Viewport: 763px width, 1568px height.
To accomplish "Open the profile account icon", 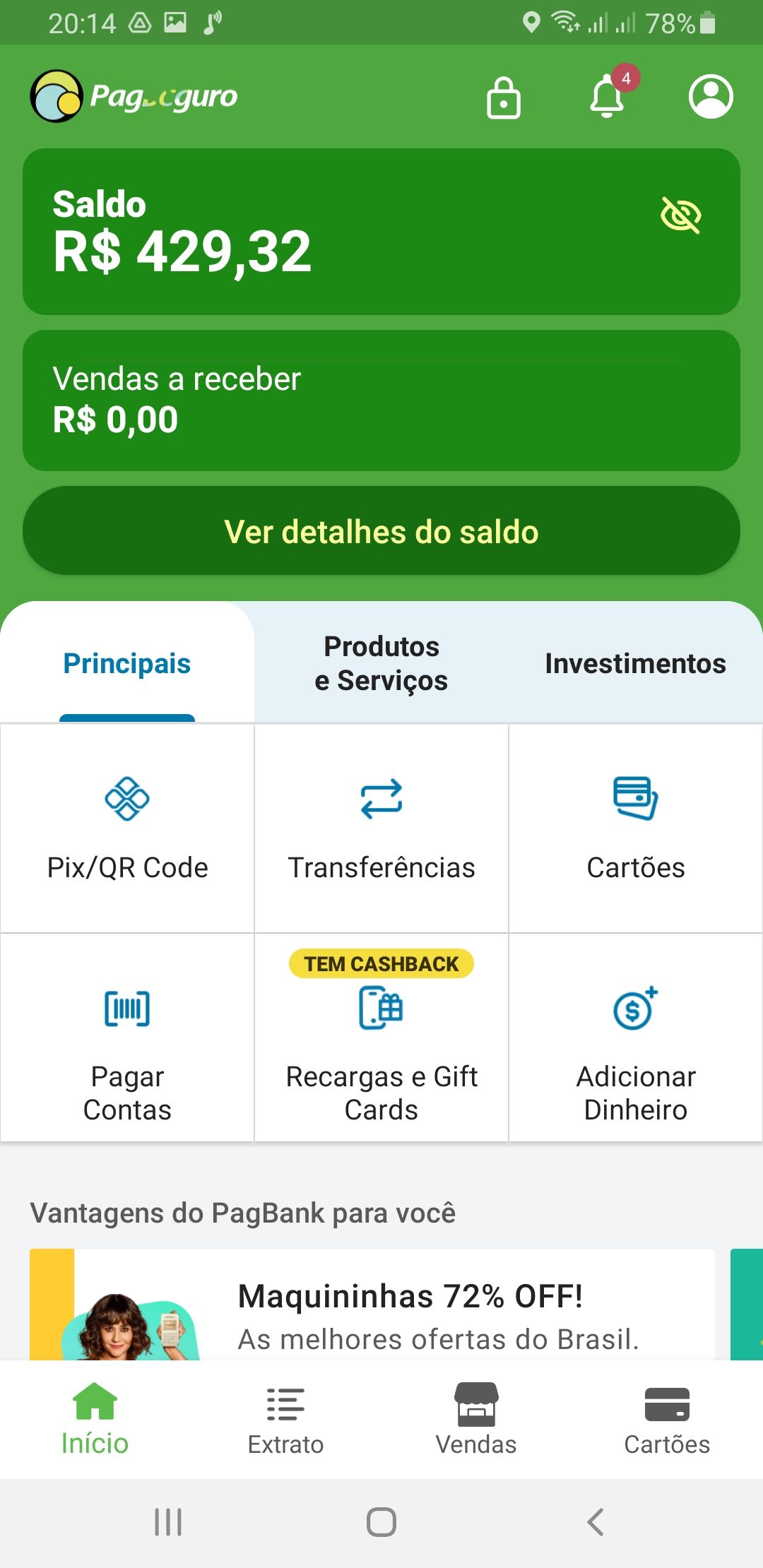I will (711, 96).
